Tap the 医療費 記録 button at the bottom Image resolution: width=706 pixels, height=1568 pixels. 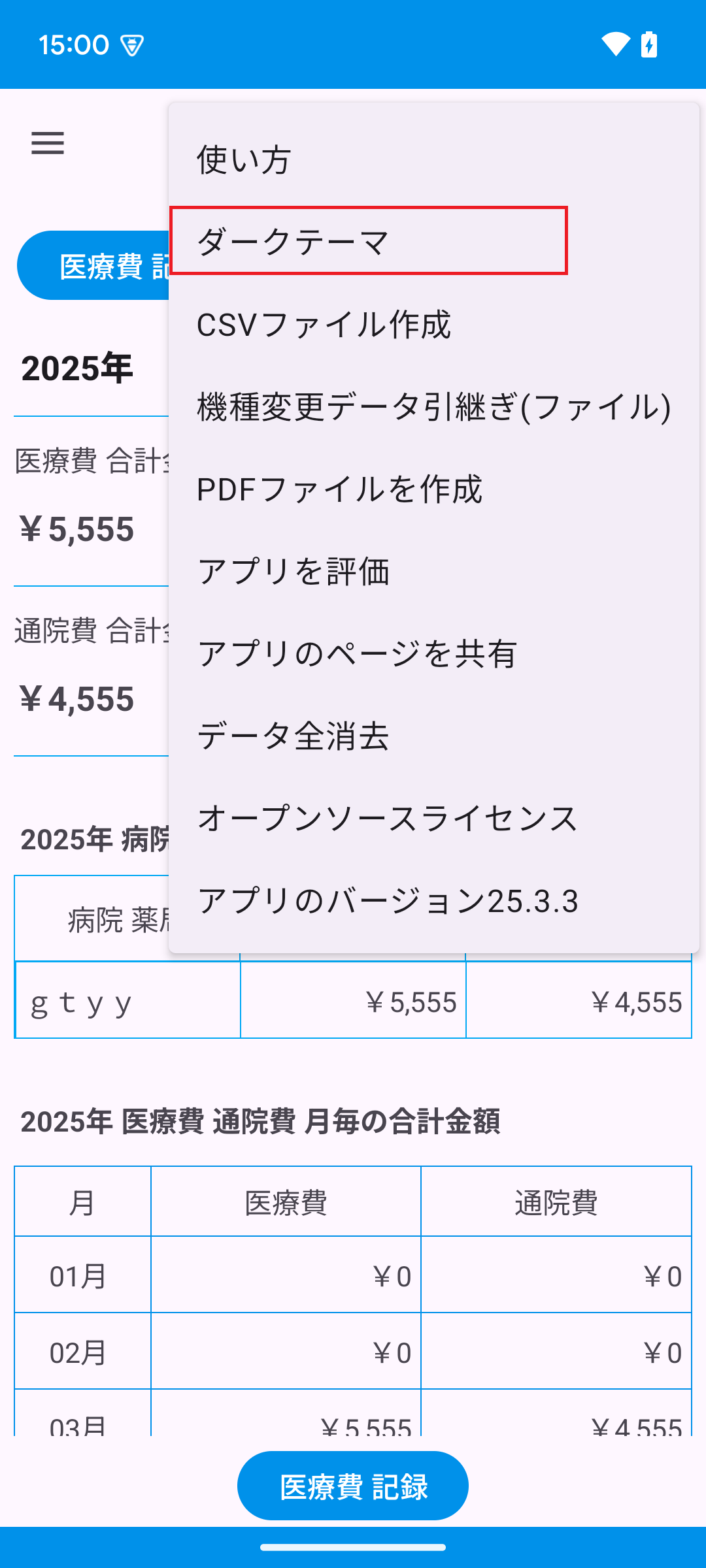click(x=353, y=1486)
